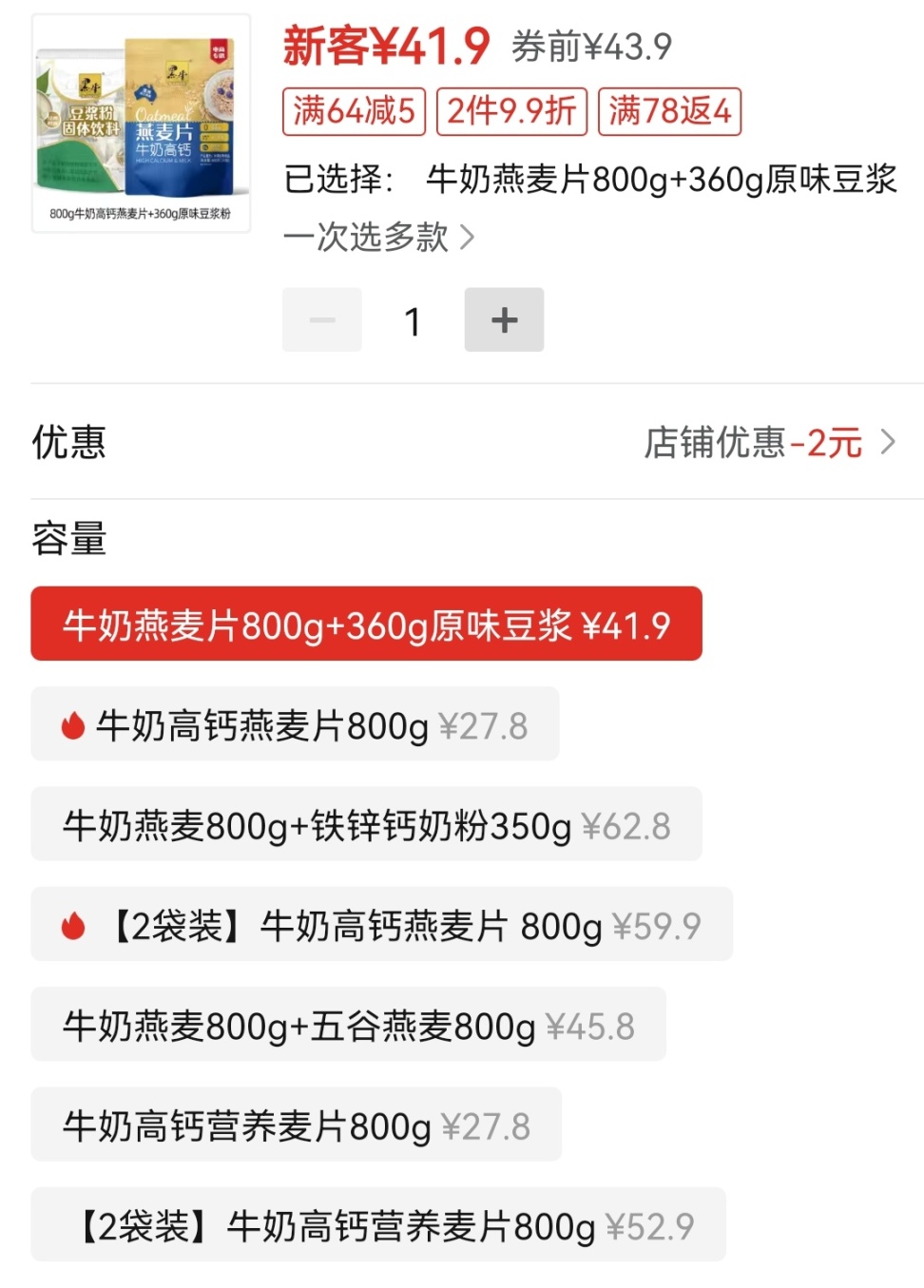
Task: Choose 牛奶燕麦800g+五谷燕麦800g option
Action: [x=348, y=1026]
